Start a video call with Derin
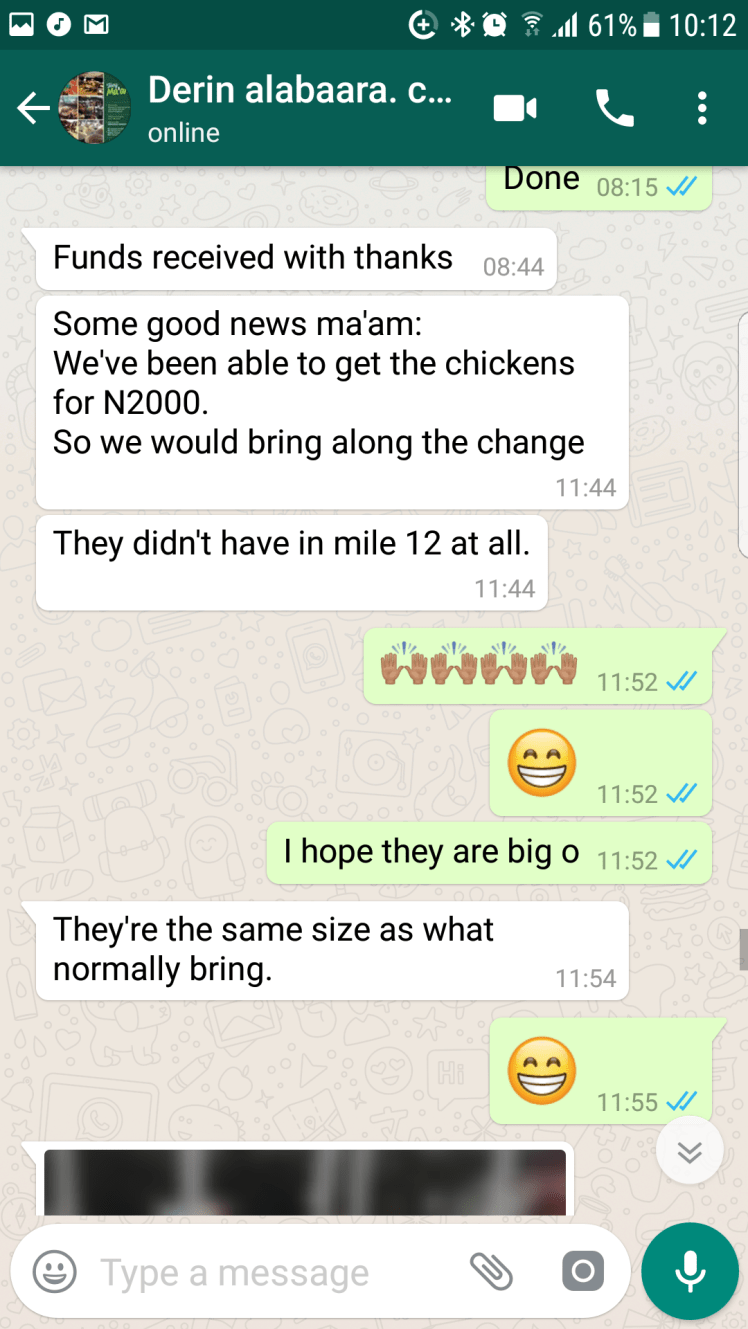 515,108
